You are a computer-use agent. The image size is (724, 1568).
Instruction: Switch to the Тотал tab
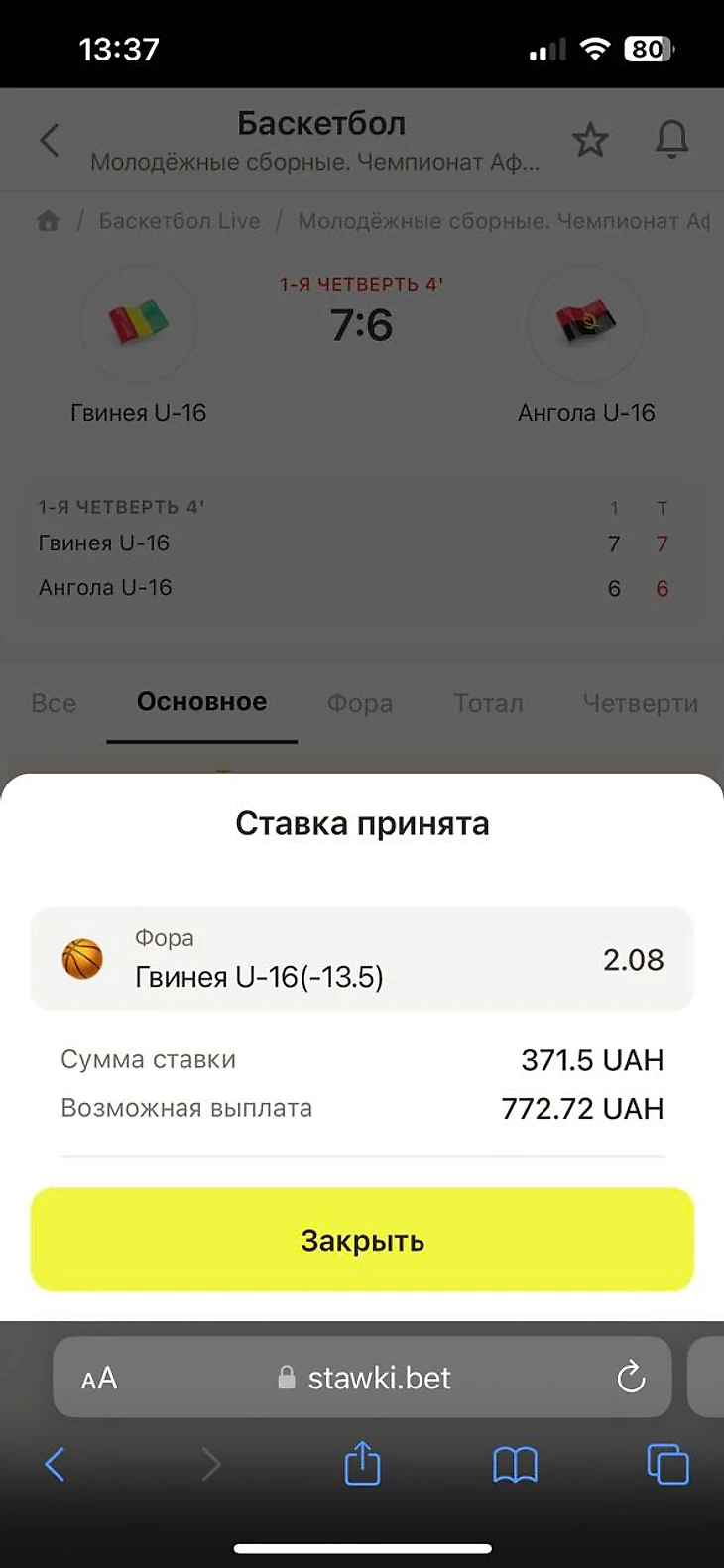[488, 703]
